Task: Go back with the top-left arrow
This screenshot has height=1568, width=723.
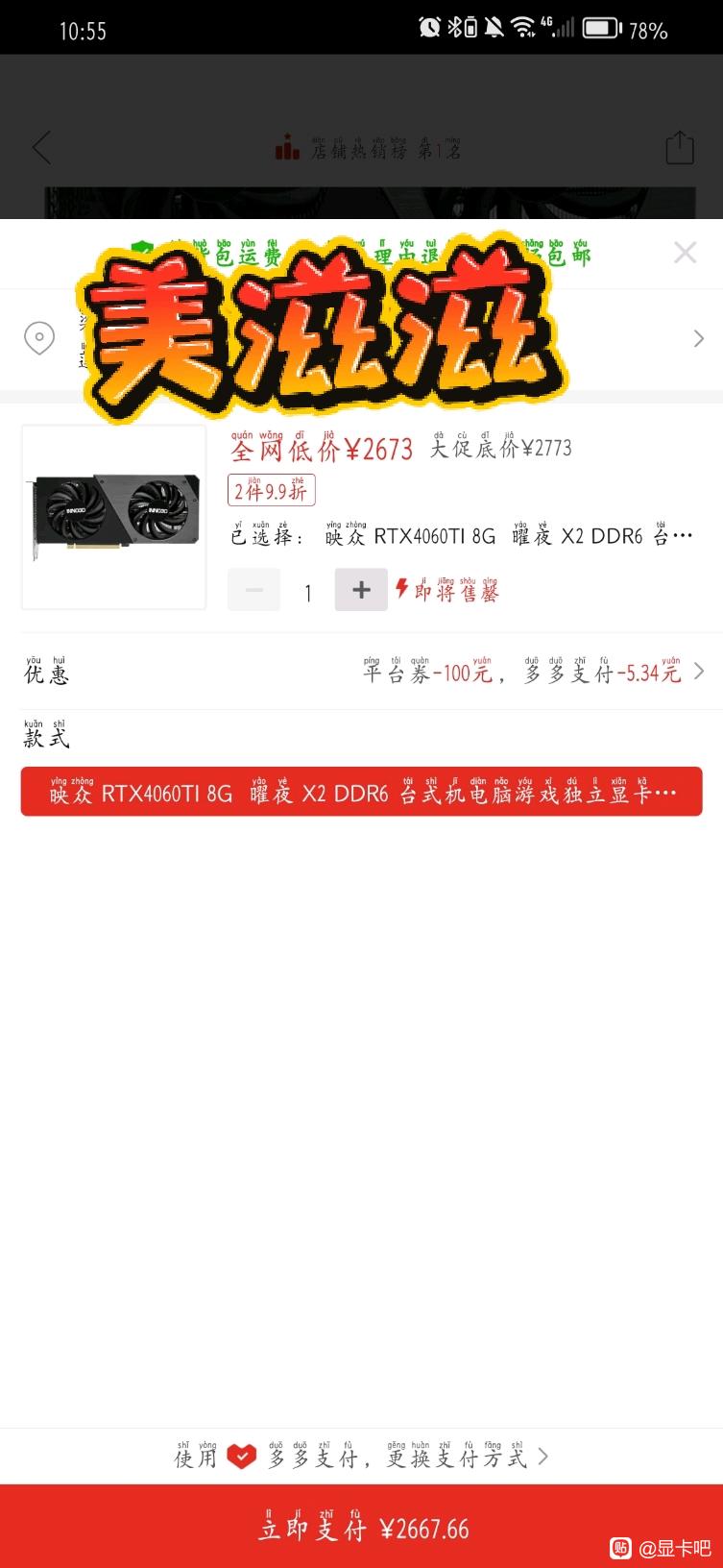Action: [41, 148]
